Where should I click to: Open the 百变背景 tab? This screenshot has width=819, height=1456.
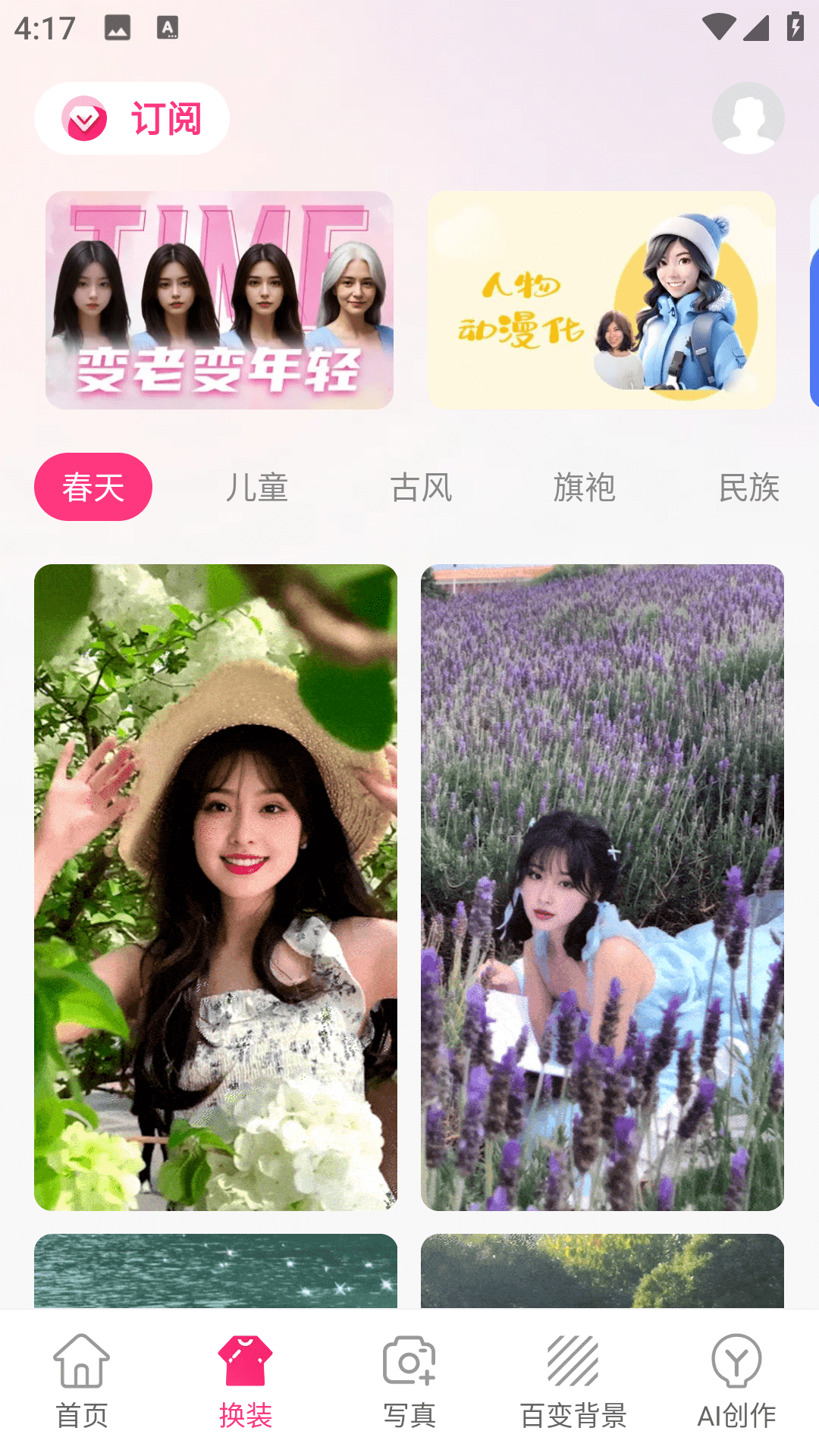tap(573, 1382)
